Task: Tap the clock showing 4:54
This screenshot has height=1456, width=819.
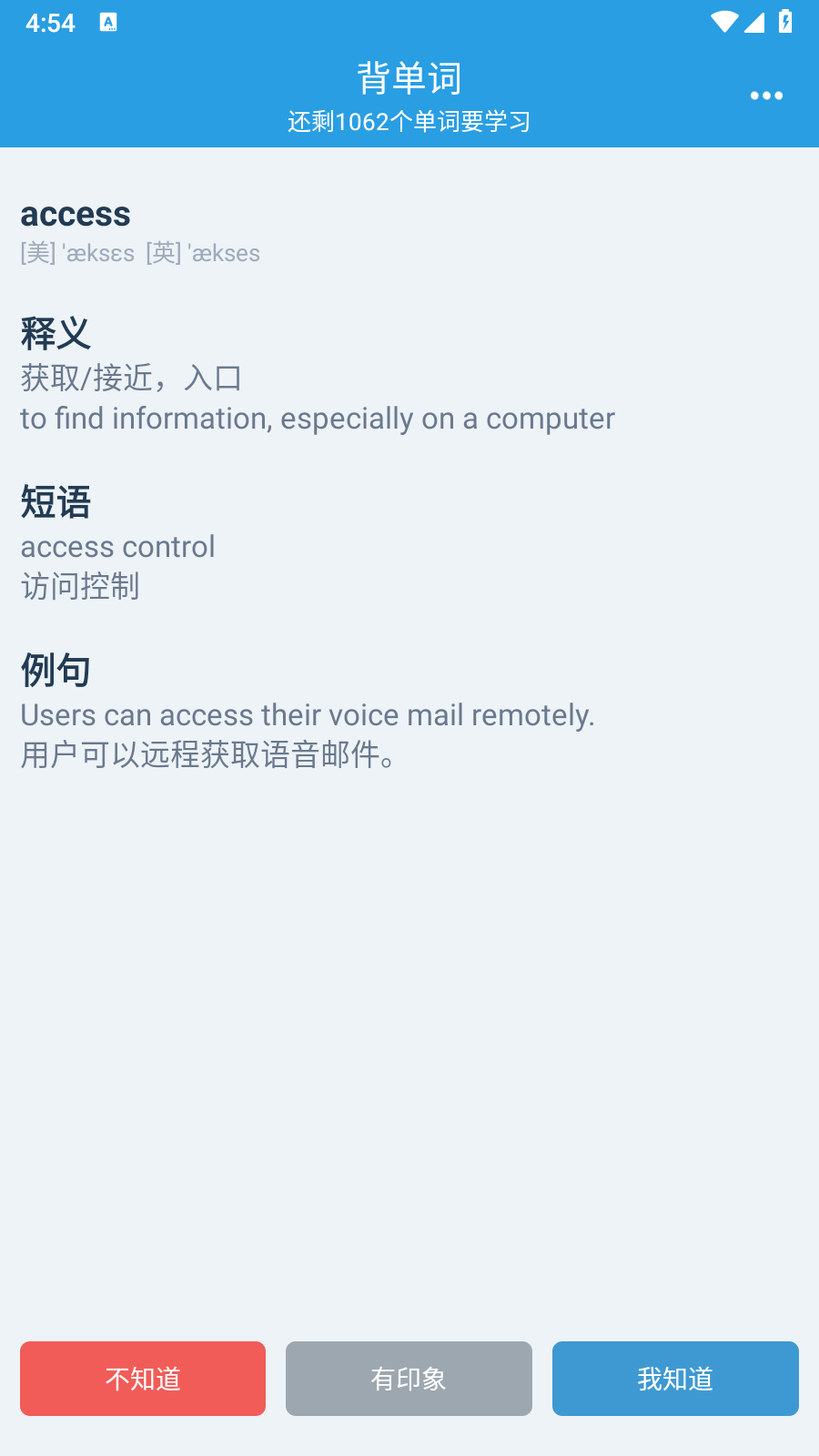Action: (x=51, y=23)
